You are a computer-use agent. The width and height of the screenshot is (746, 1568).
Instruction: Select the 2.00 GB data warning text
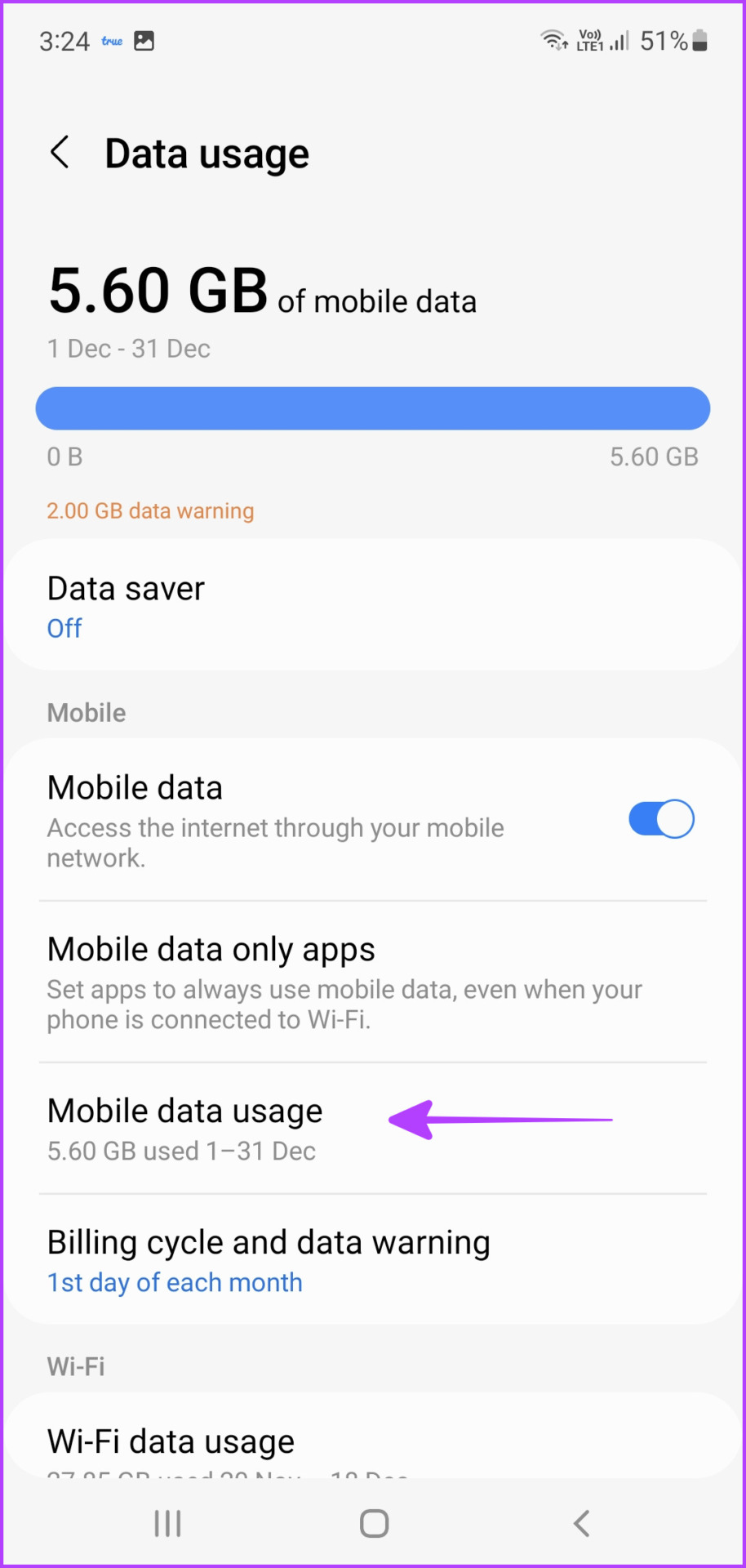(150, 510)
